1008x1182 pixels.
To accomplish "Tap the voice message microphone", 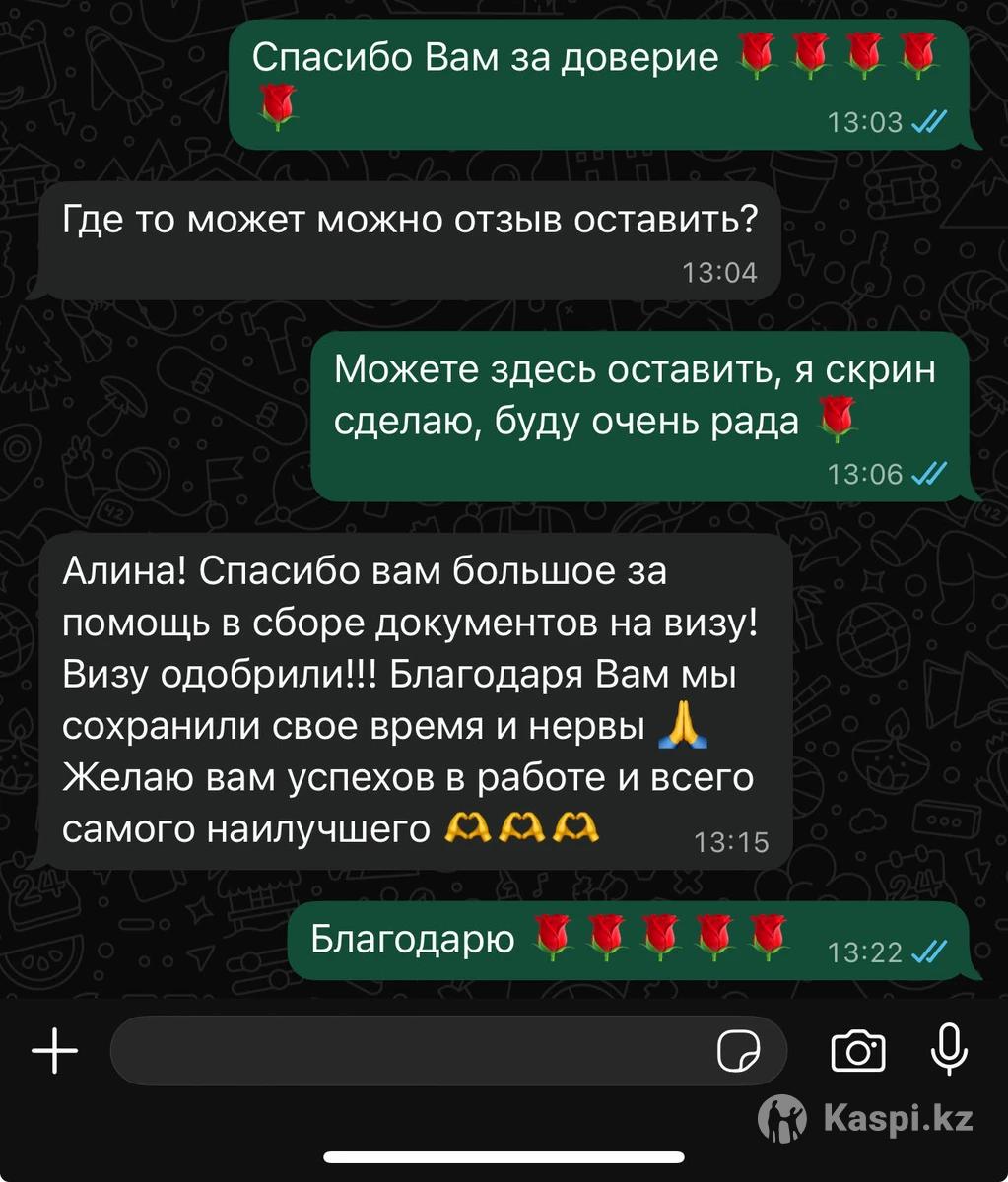I will click(x=949, y=1049).
